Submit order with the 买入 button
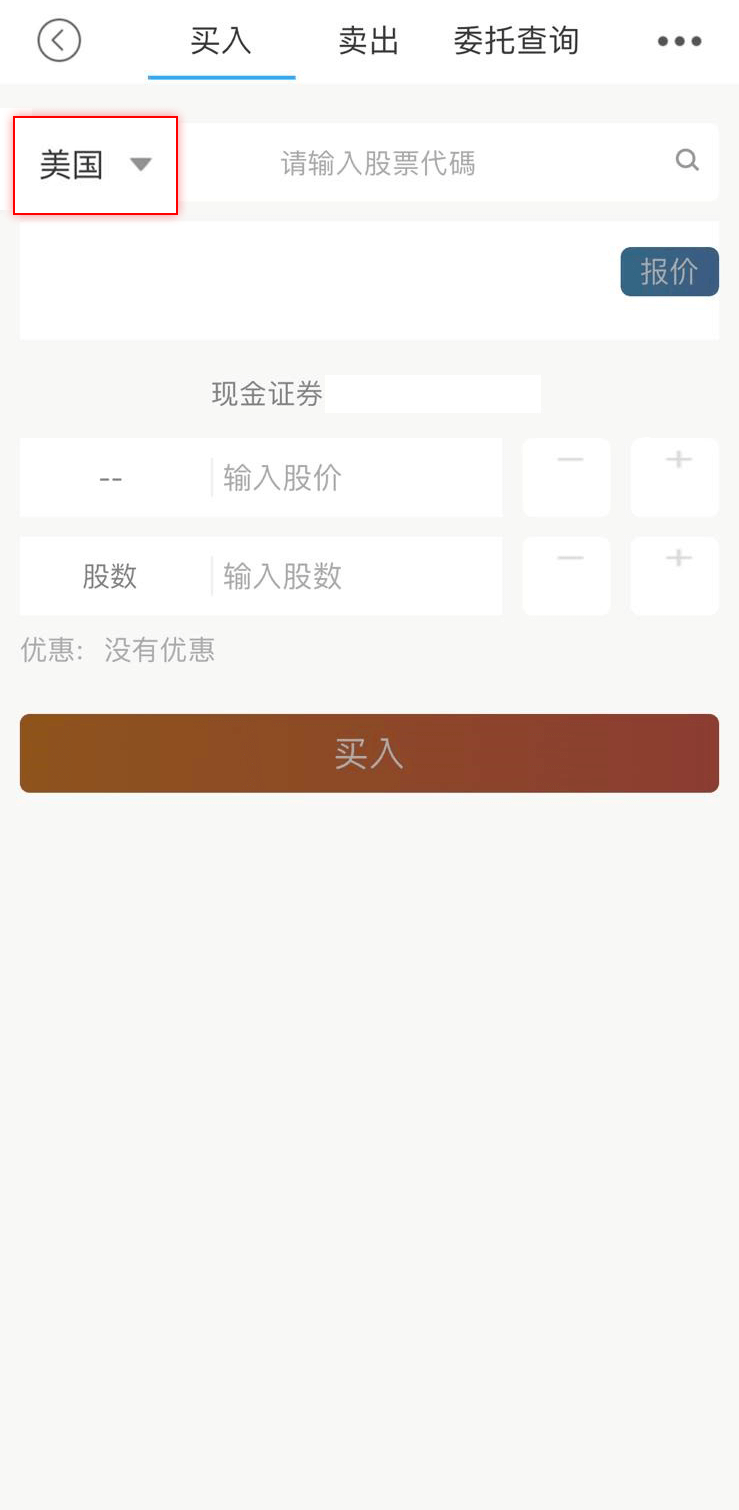Viewport: 739px width, 1510px height. [369, 753]
